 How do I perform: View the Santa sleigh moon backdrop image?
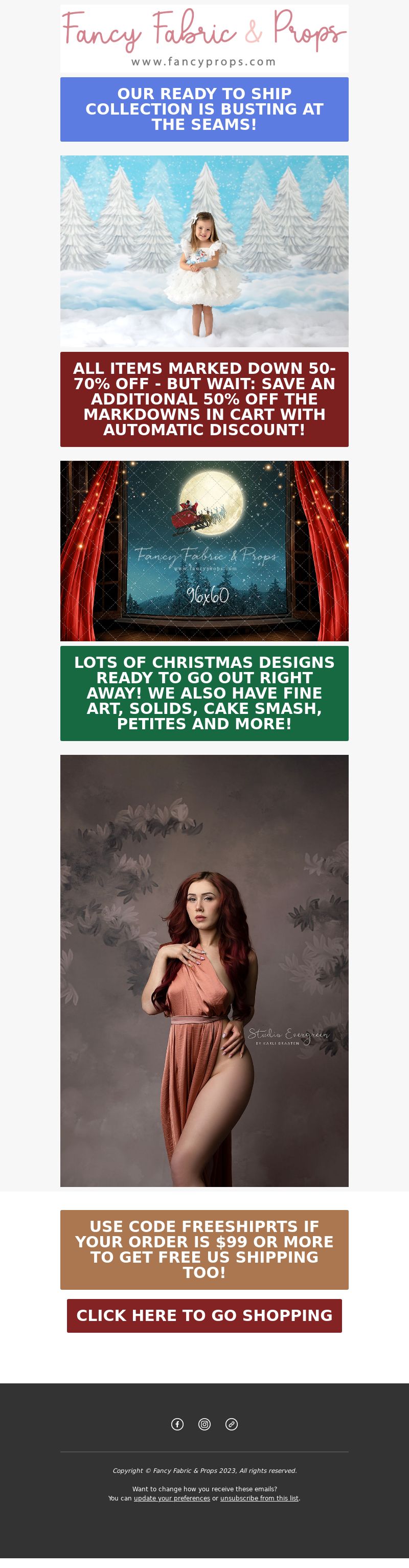point(204,550)
